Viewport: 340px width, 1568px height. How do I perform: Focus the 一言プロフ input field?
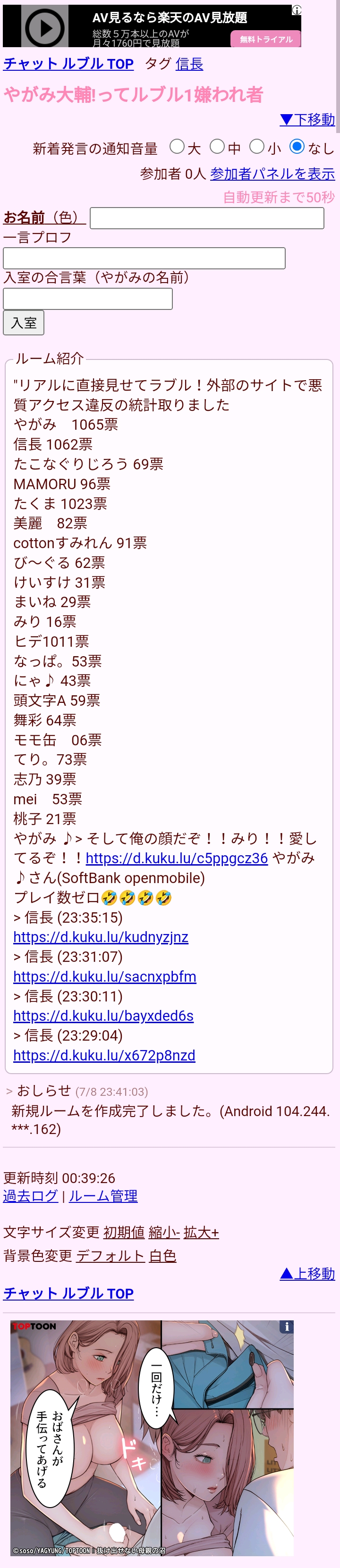pyautogui.click(x=144, y=258)
